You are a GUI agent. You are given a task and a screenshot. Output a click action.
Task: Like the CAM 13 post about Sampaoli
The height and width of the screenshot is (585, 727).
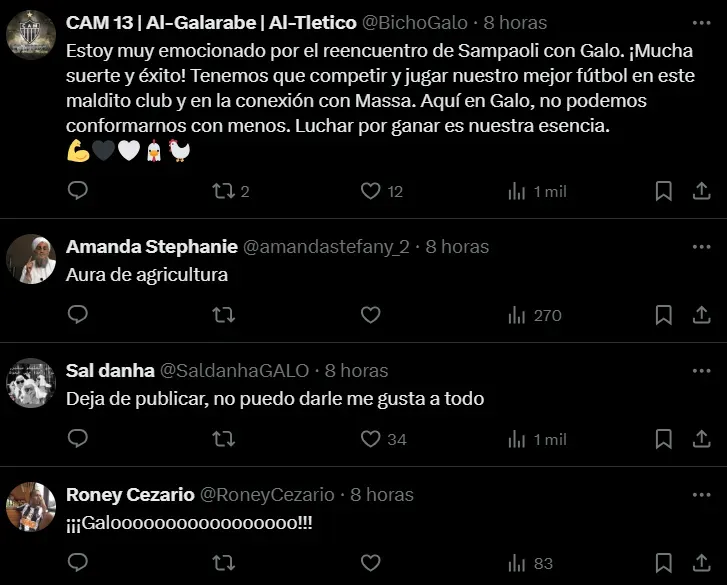371,191
